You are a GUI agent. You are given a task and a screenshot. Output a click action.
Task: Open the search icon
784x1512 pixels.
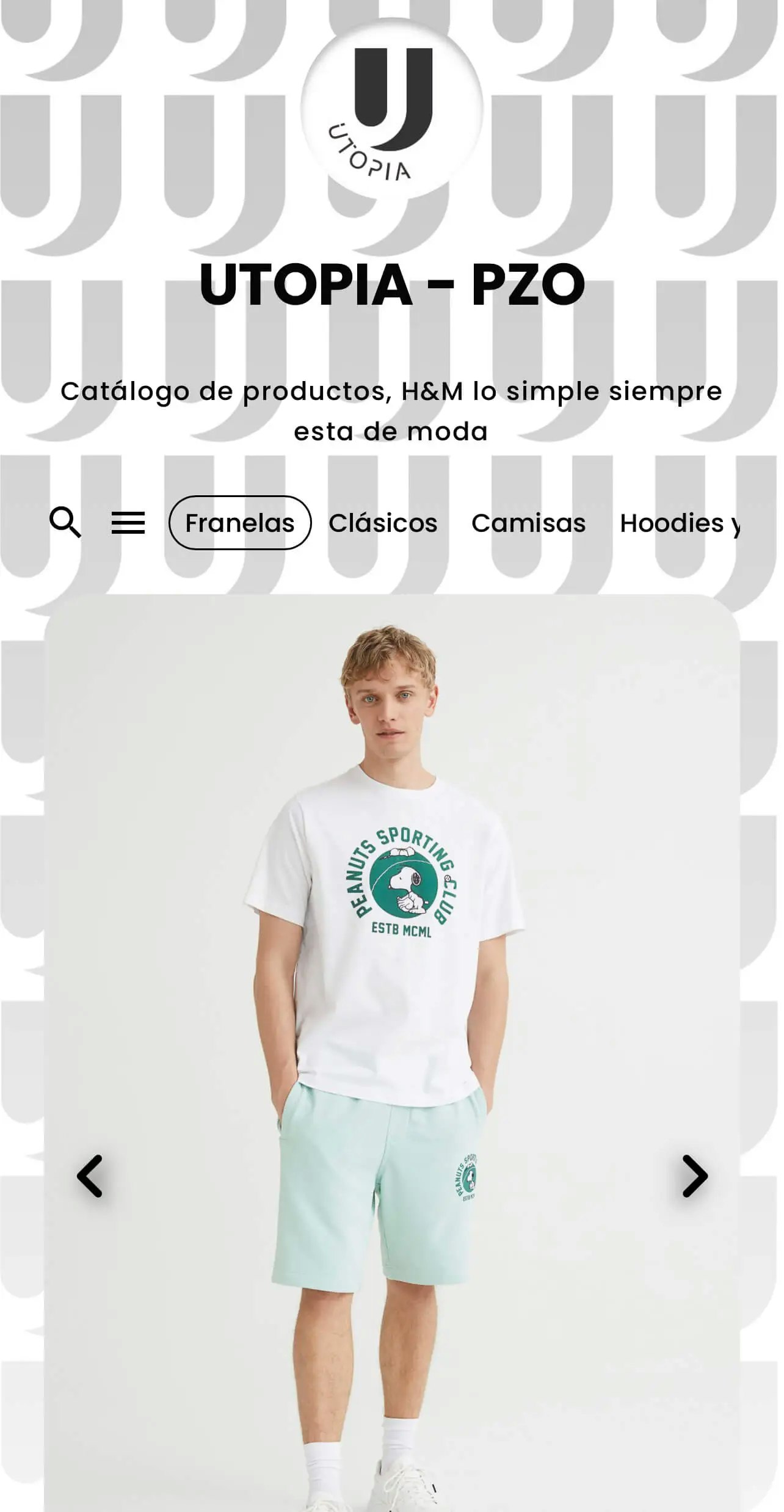click(65, 522)
